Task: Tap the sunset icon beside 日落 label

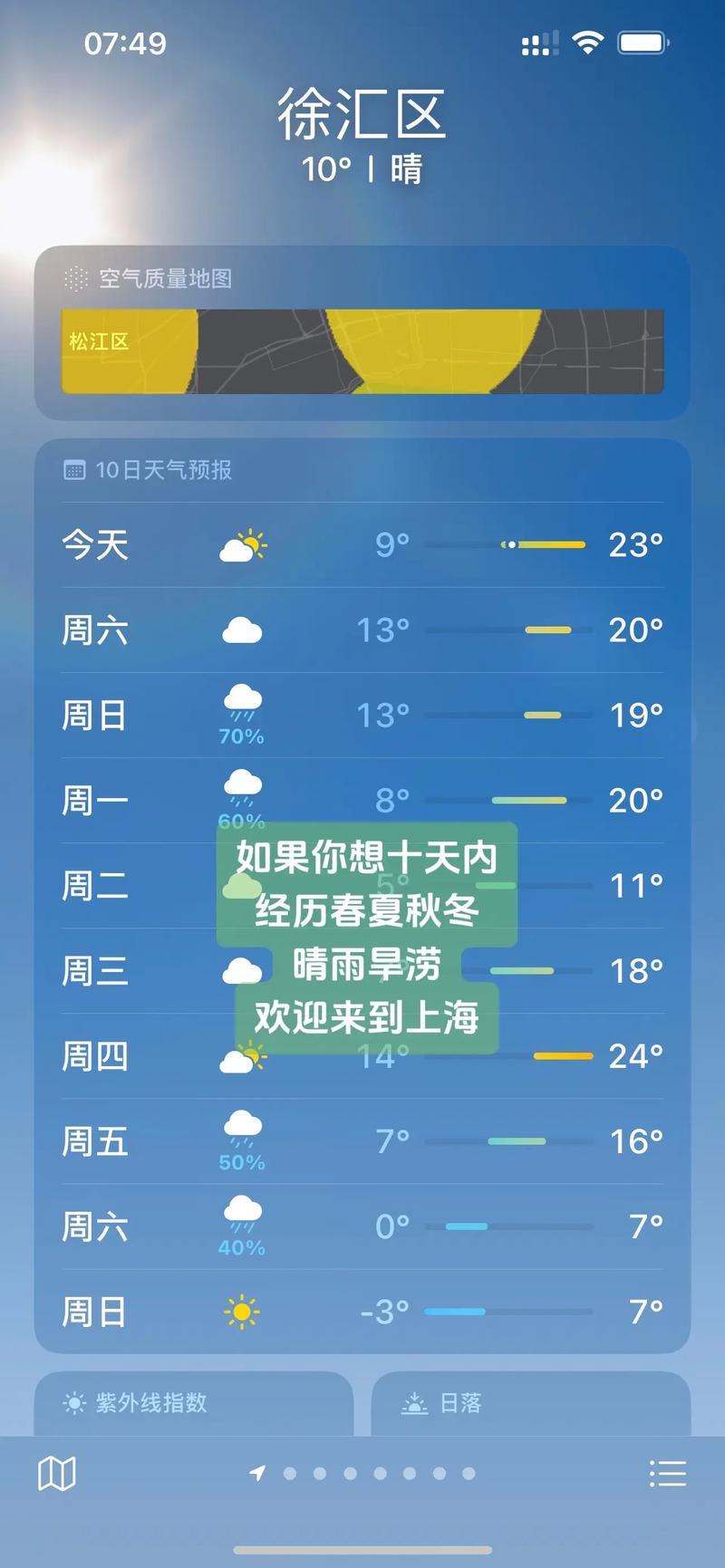Action: pyautogui.click(x=414, y=1403)
